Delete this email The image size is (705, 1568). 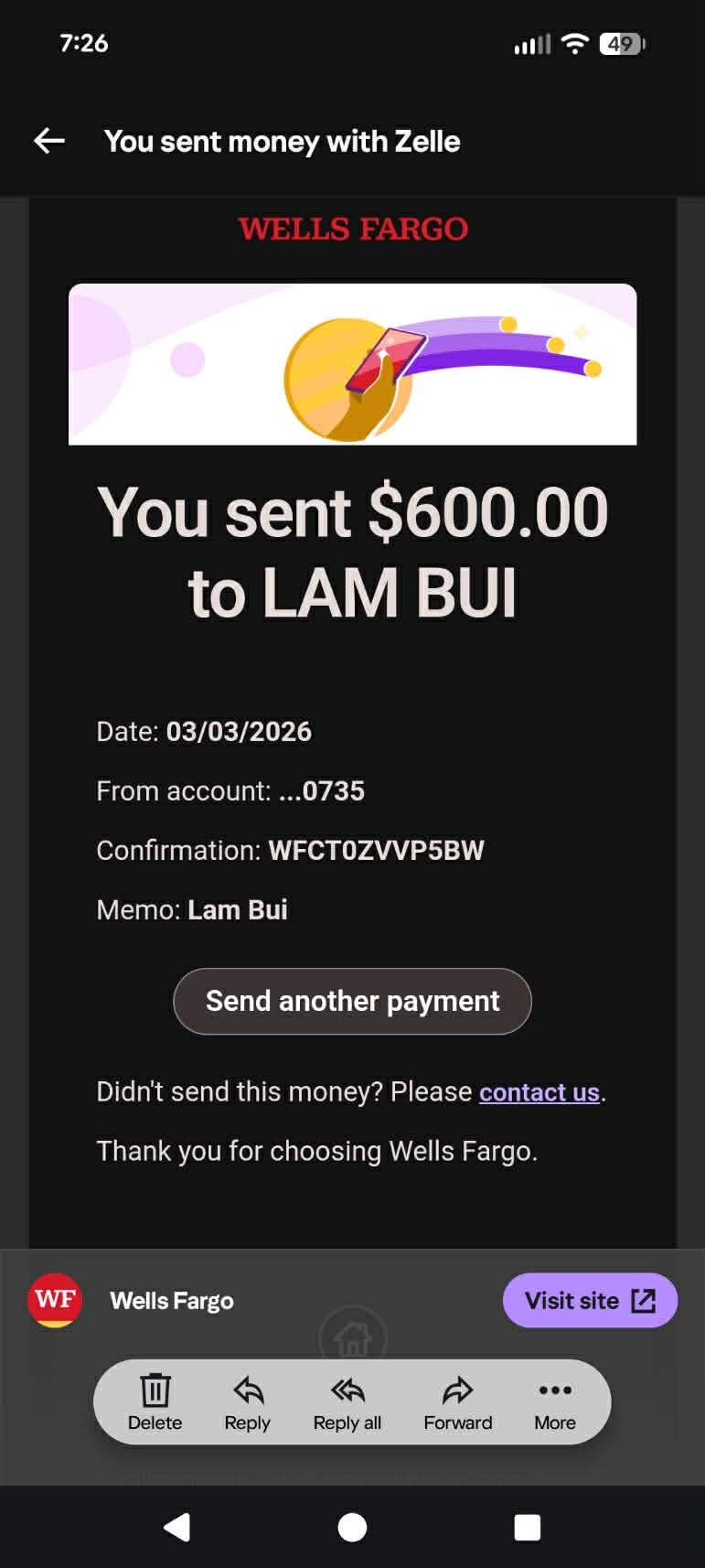155,1402
